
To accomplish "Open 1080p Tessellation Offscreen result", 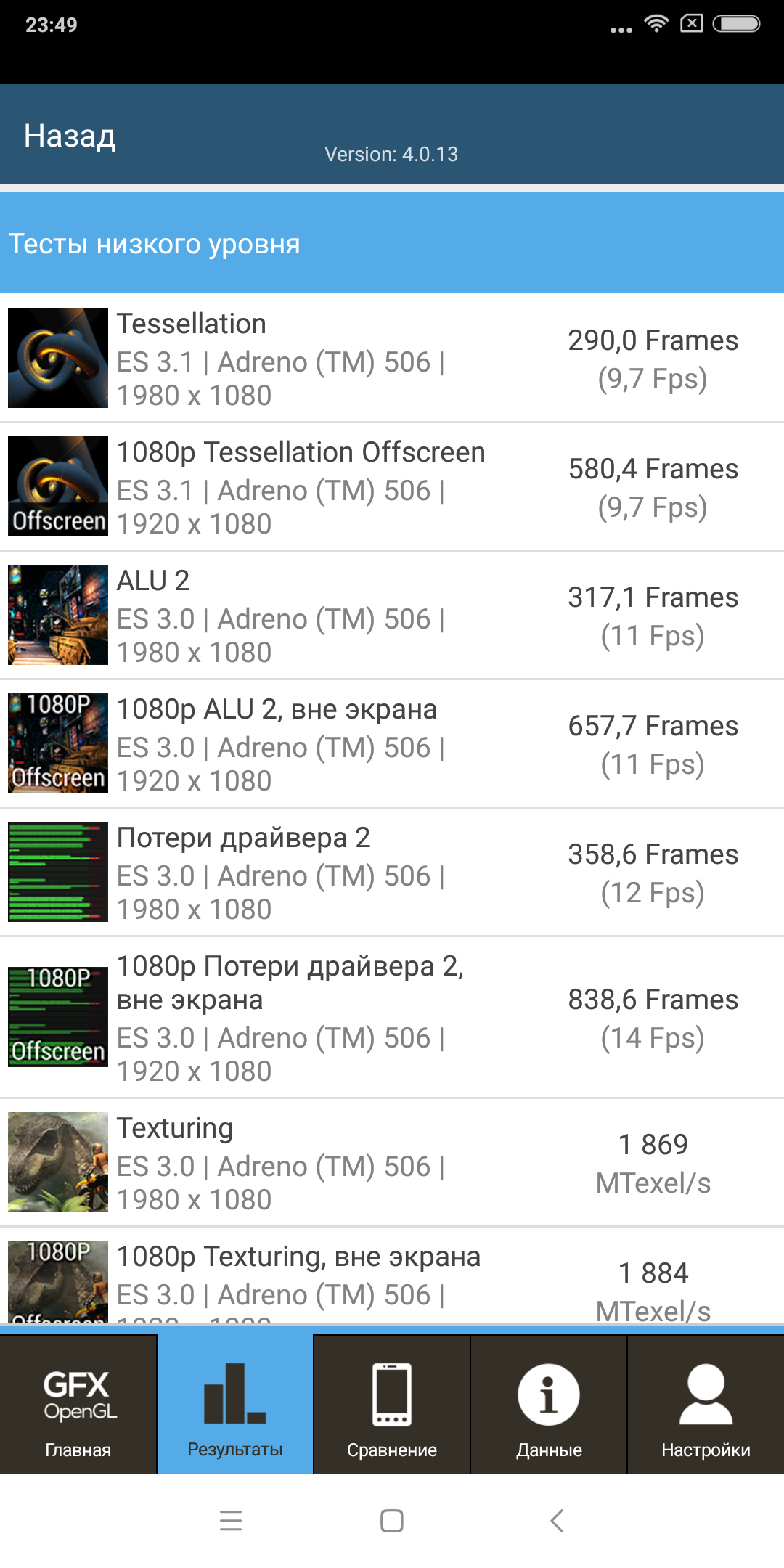I will 392,486.
